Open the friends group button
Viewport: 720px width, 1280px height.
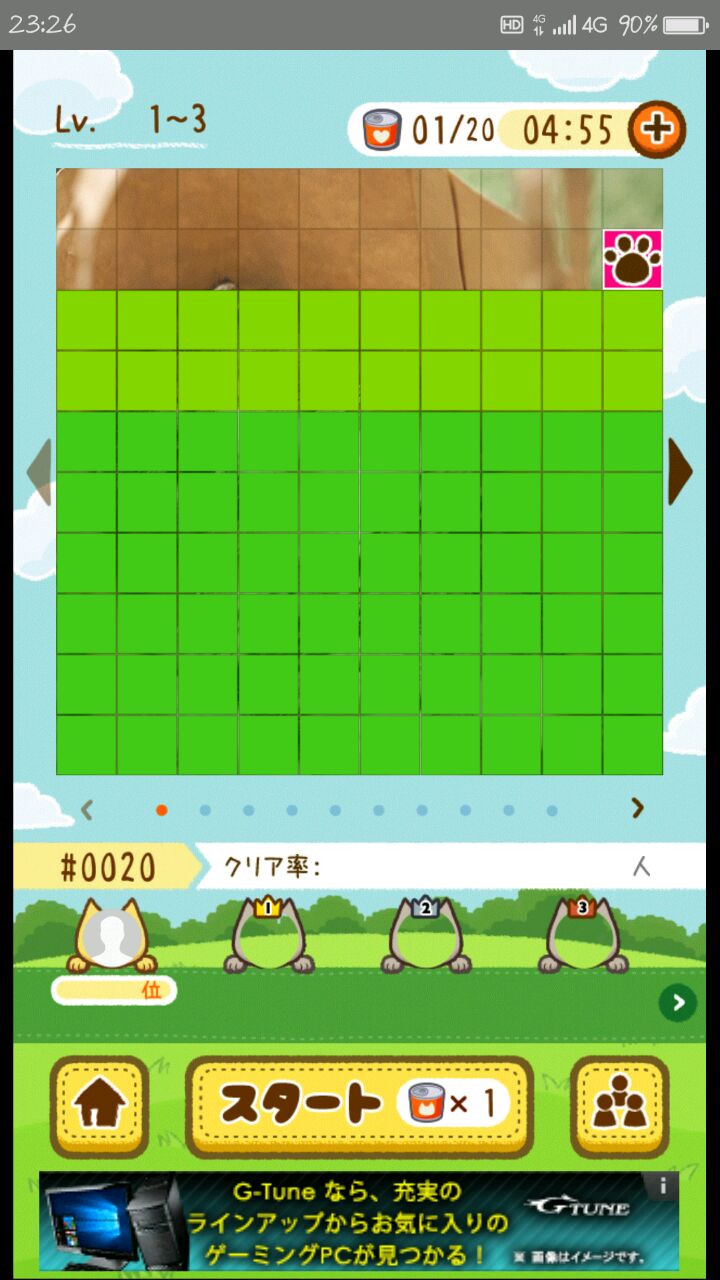[x=619, y=1106]
